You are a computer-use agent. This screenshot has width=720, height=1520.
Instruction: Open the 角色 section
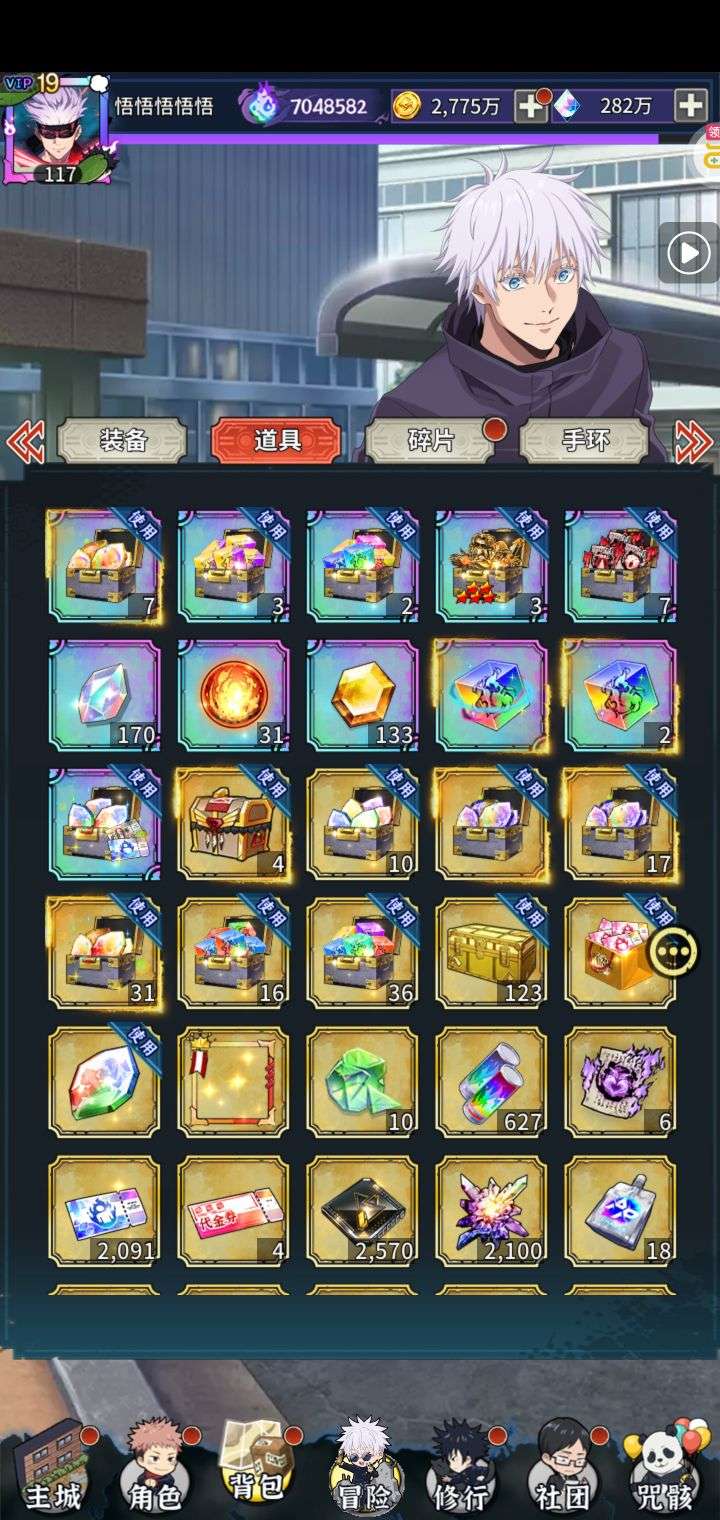coord(155,1472)
